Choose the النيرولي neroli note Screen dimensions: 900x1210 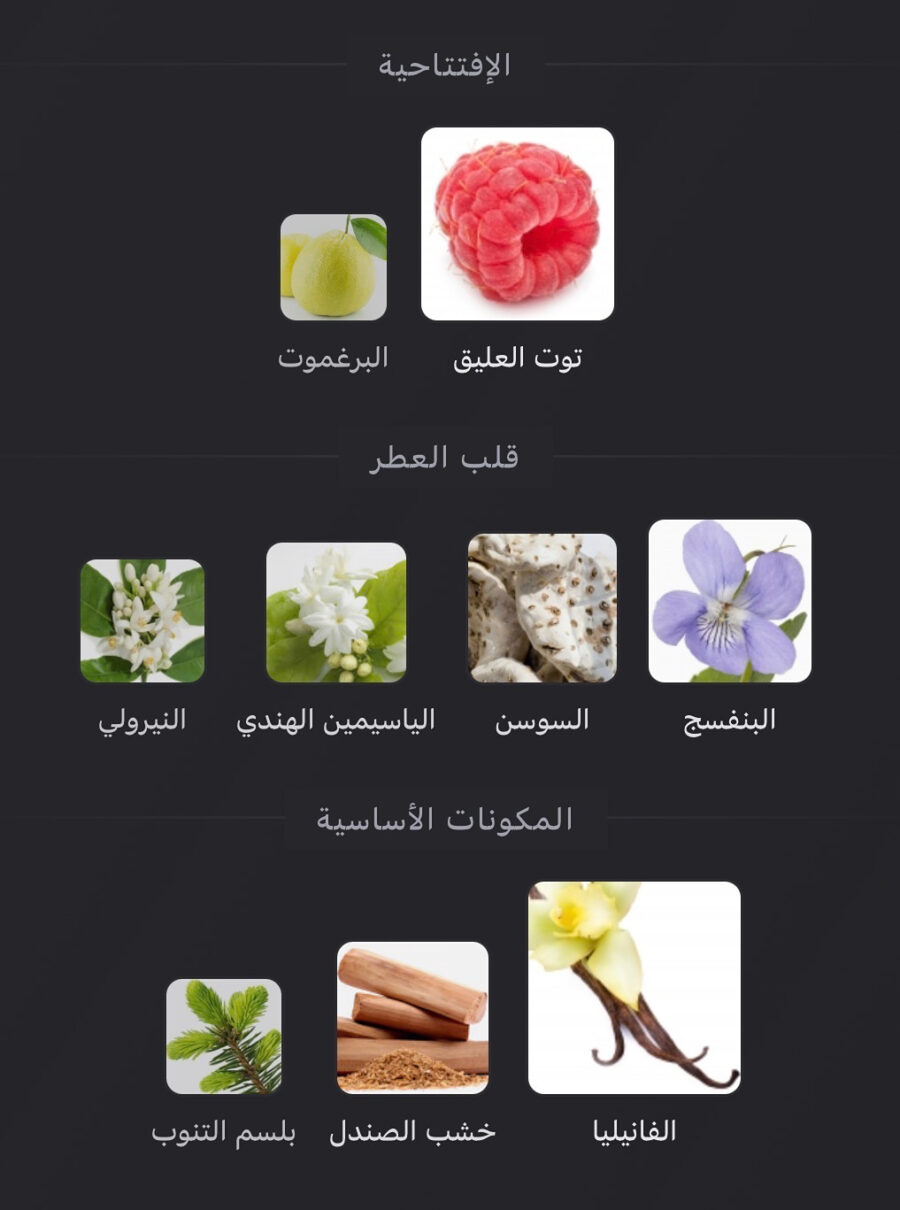pyautogui.click(x=142, y=620)
